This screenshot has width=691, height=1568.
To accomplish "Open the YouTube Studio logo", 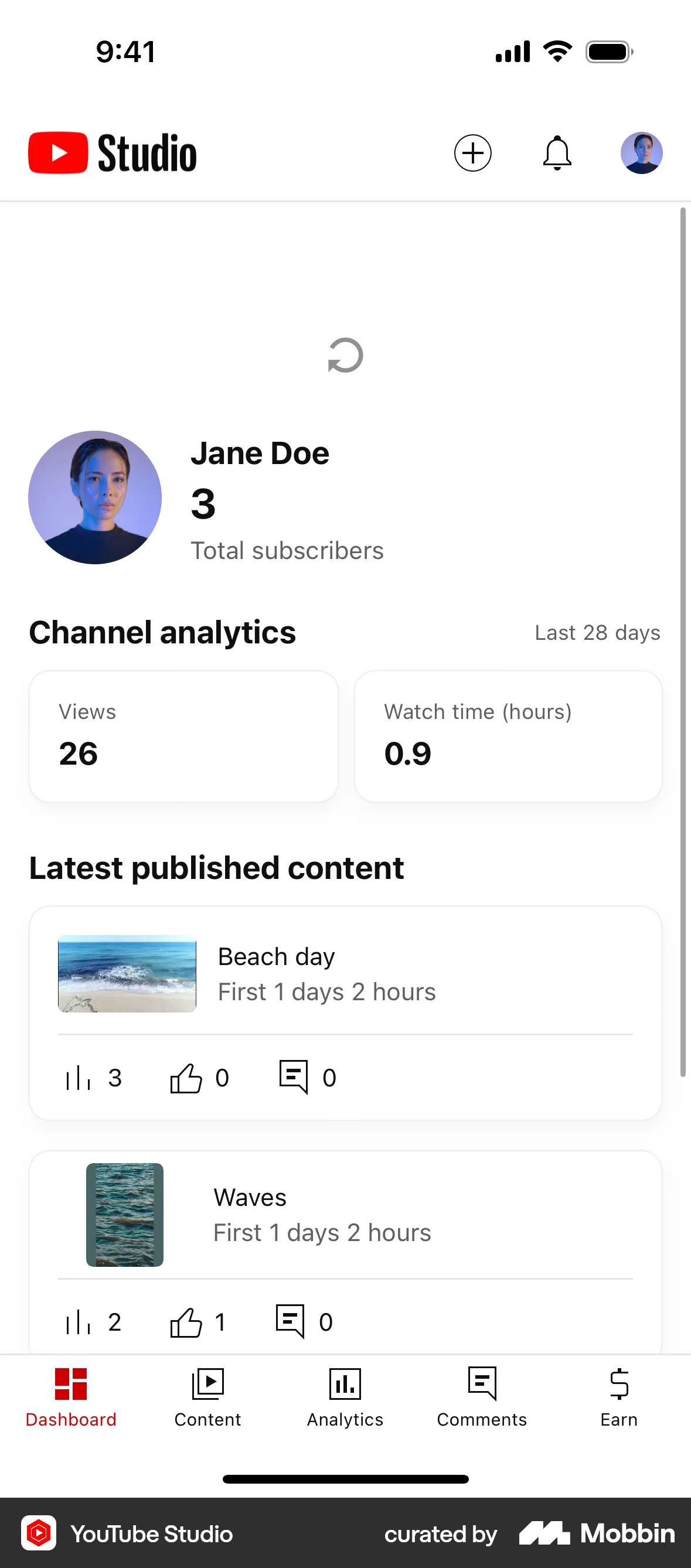I will 112,153.
